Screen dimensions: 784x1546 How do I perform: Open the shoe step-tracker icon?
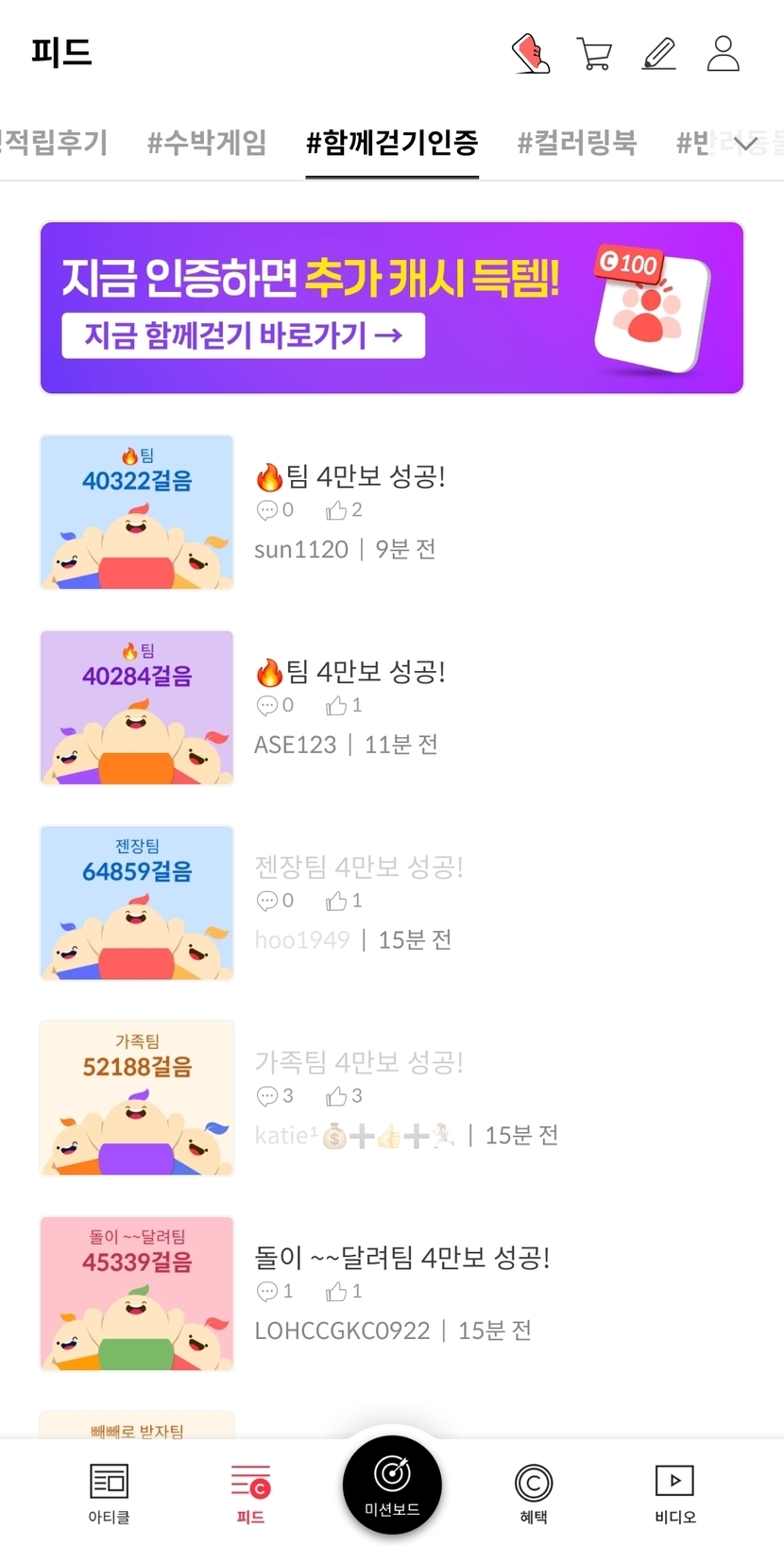point(531,54)
